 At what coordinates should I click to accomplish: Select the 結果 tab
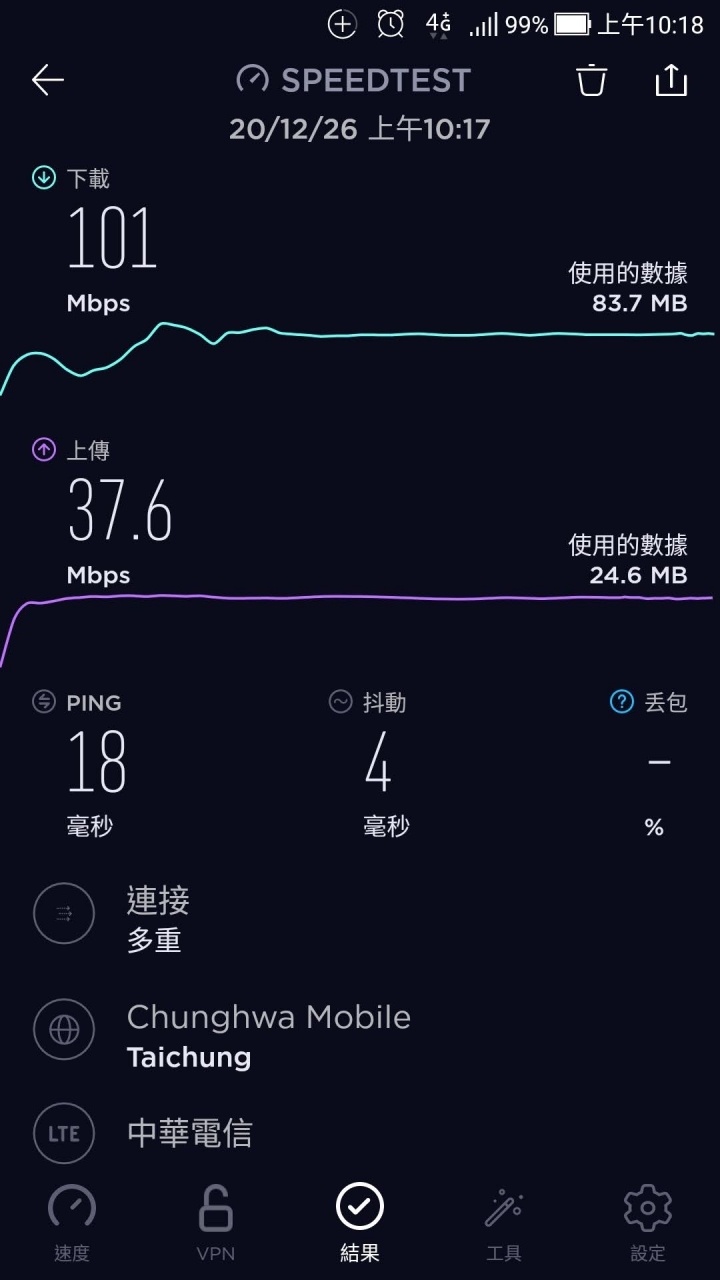[x=360, y=1223]
